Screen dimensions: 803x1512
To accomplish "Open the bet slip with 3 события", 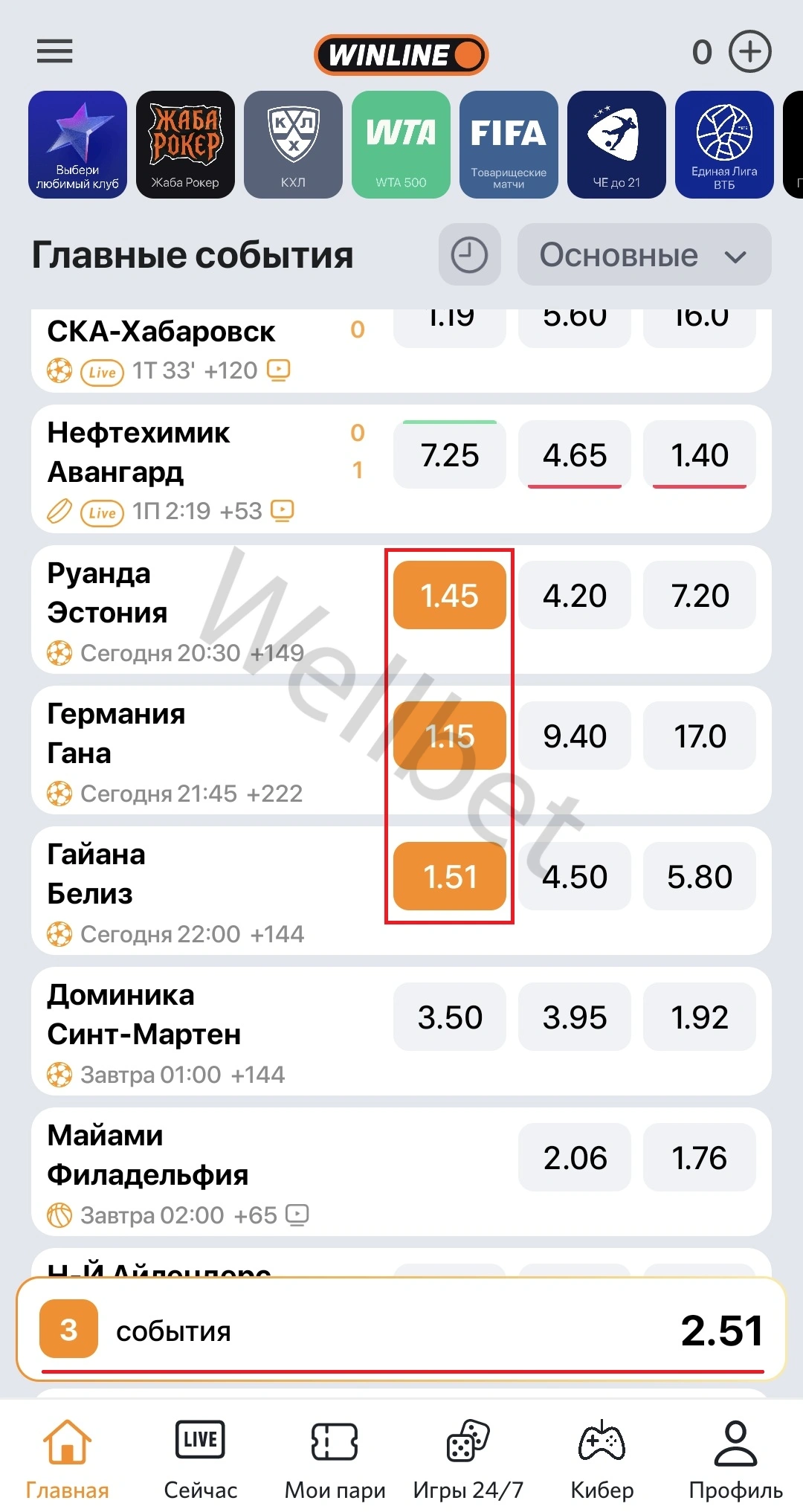I will click(x=401, y=1330).
